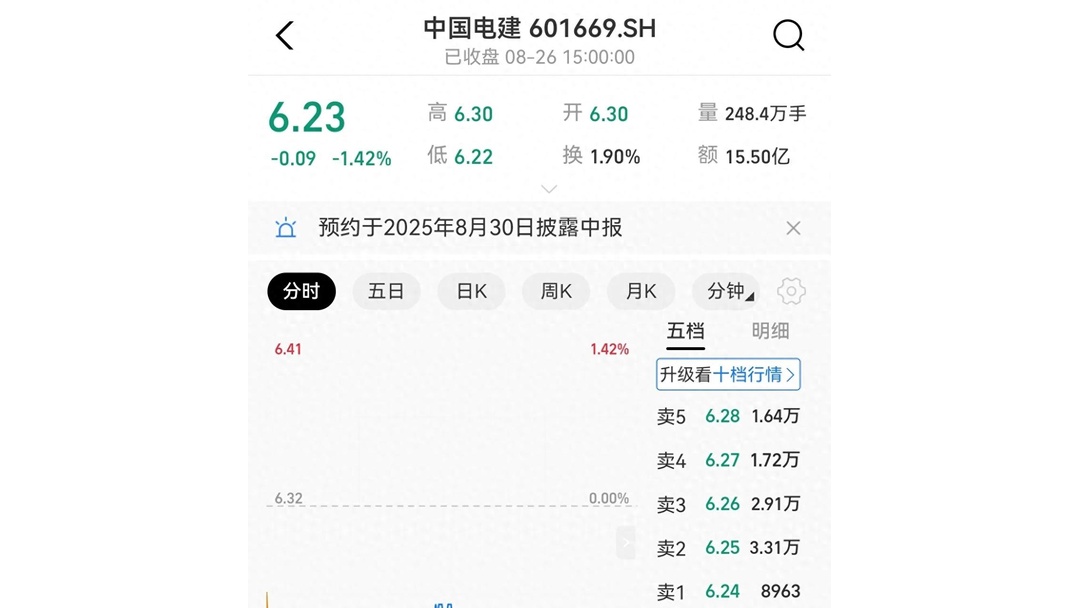
Task: Open chart settings gear icon
Action: pyautogui.click(x=791, y=291)
